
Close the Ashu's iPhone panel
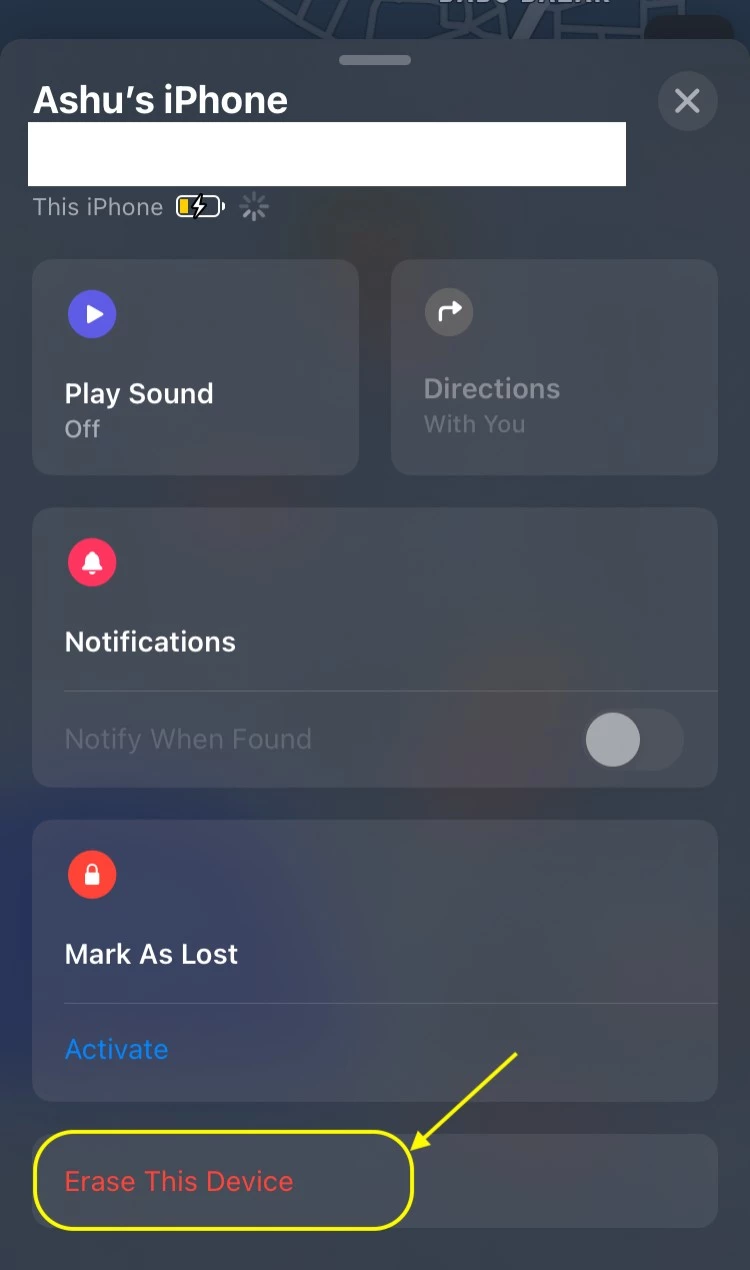687,101
